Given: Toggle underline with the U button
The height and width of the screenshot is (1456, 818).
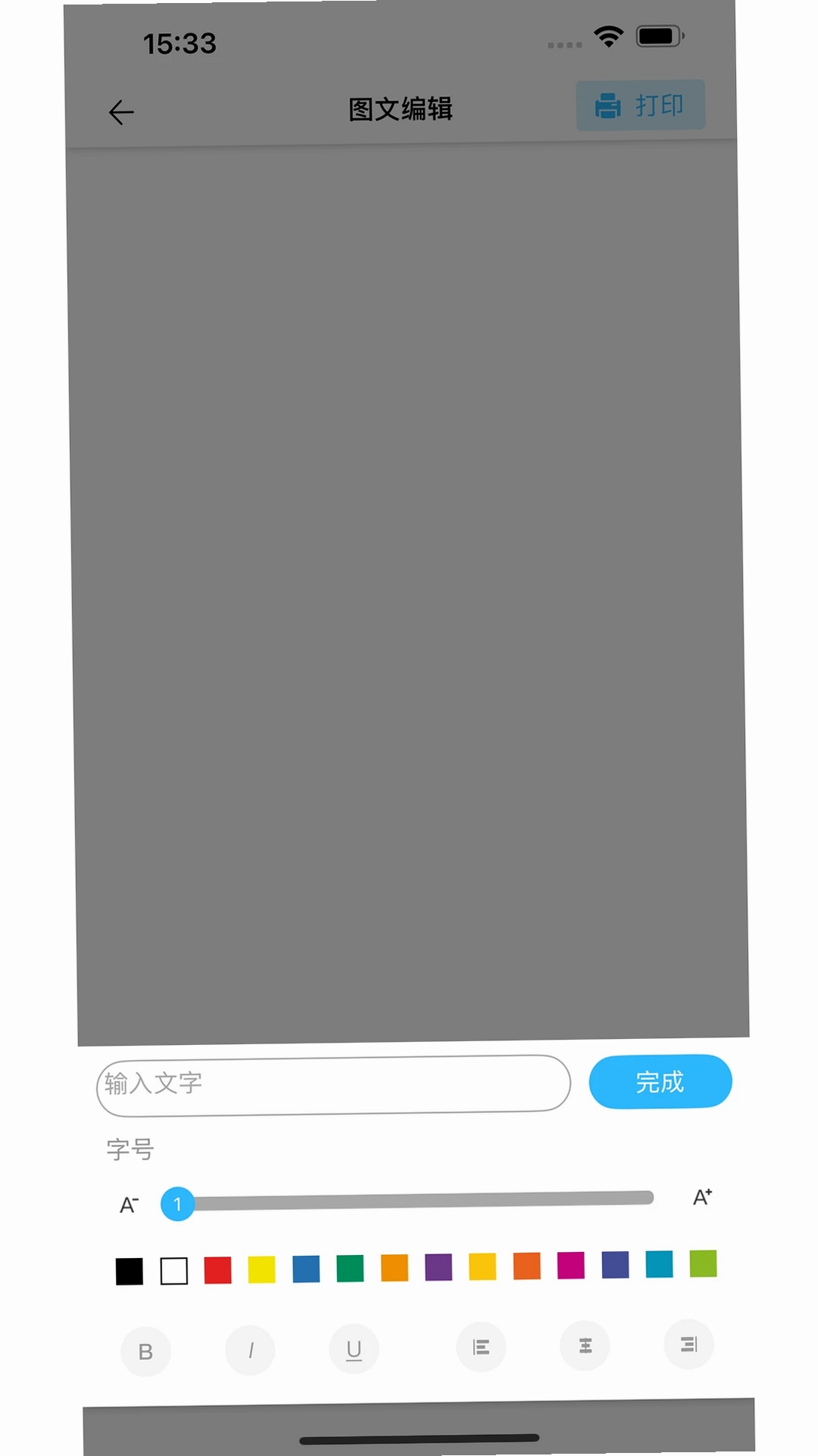Looking at the screenshot, I should [x=354, y=1349].
